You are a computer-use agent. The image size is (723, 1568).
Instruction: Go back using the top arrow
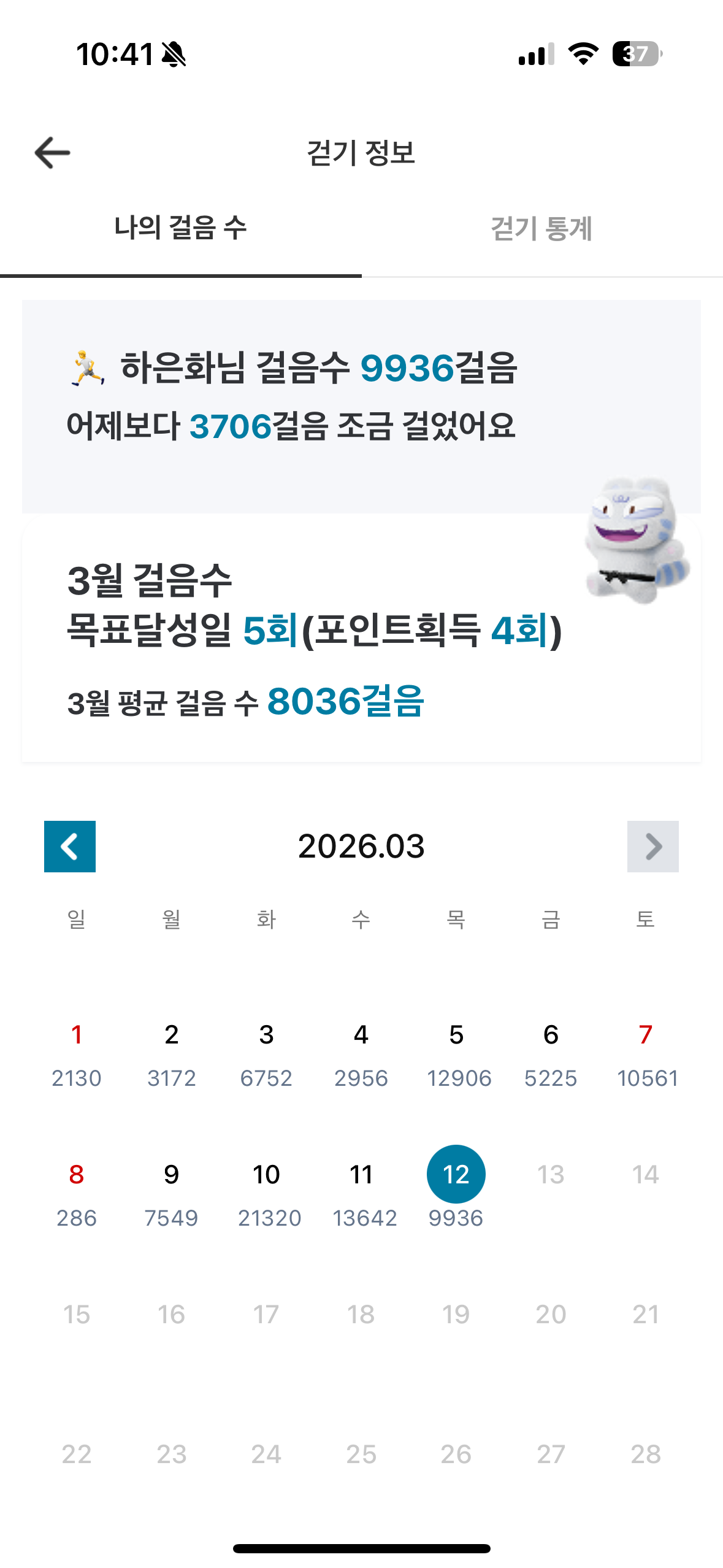(x=53, y=153)
